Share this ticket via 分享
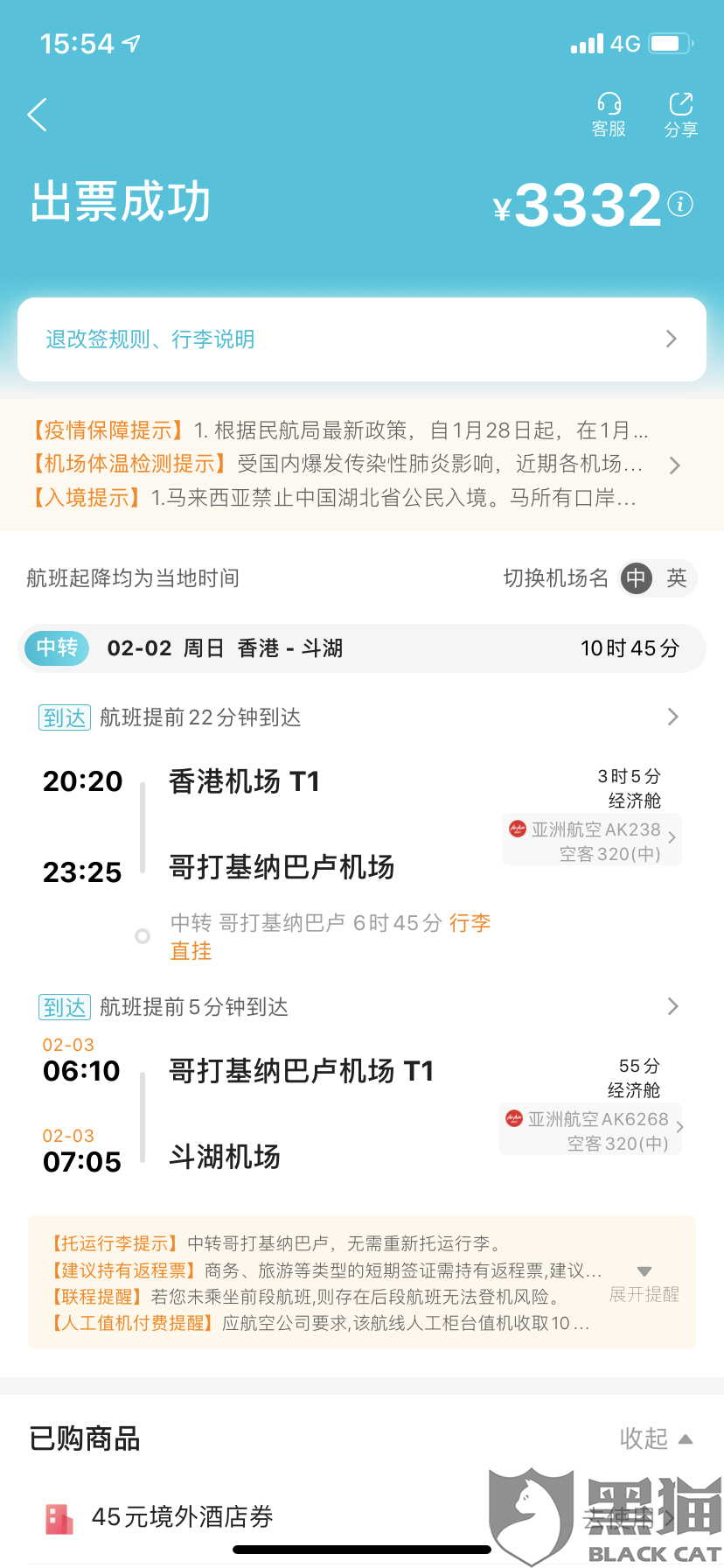 pyautogui.click(x=680, y=115)
